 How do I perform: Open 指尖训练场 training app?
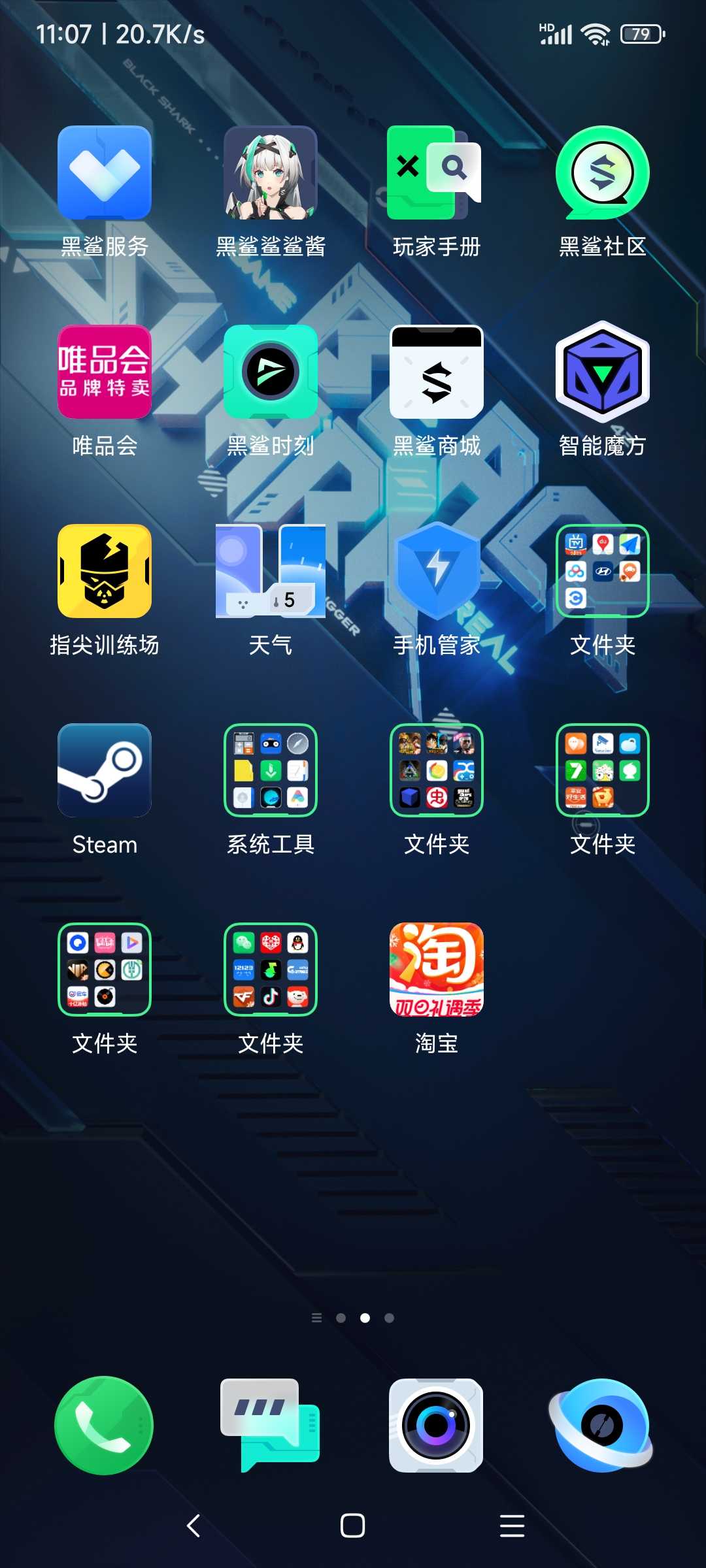click(105, 571)
